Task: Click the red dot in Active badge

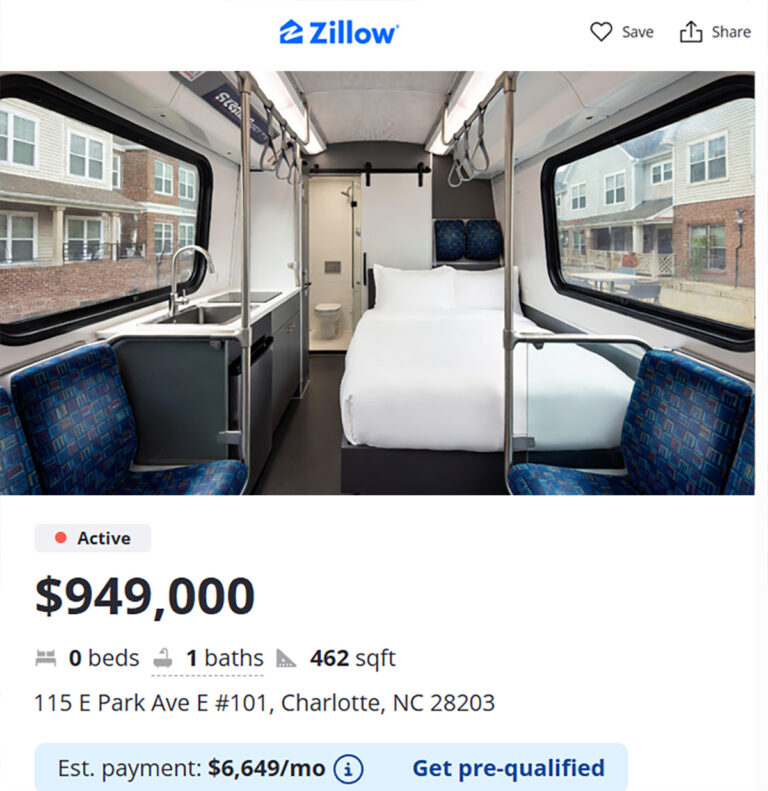Action: pyautogui.click(x=61, y=538)
